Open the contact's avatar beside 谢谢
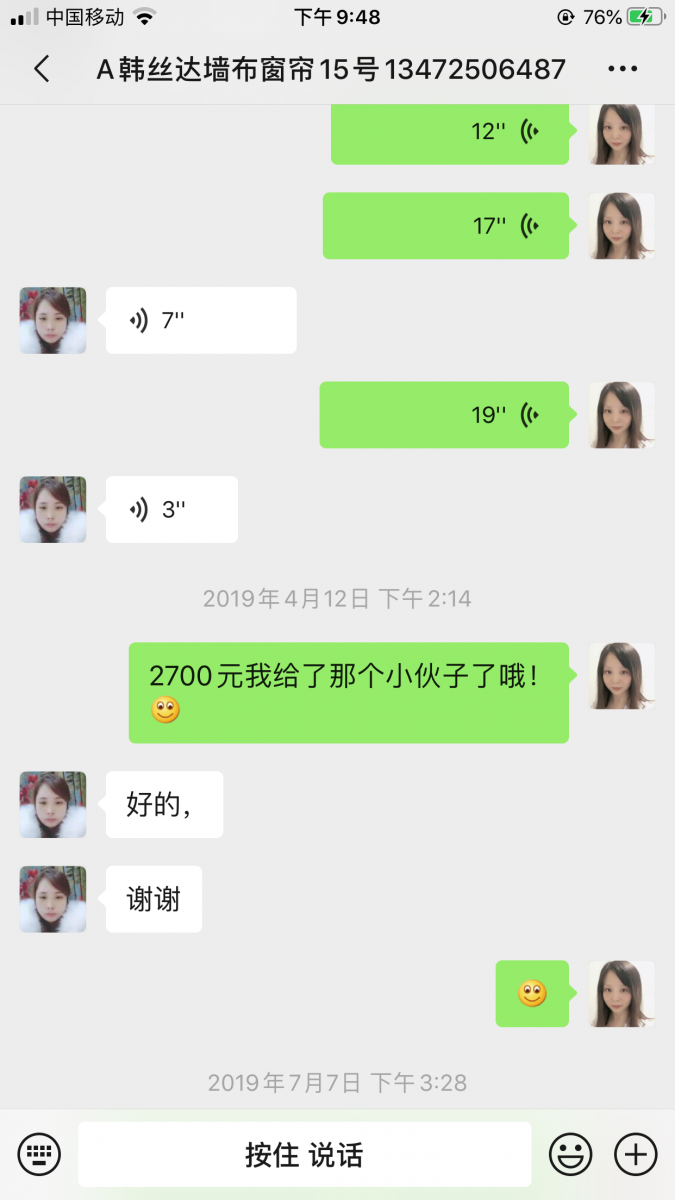Screen dimensions: 675x1200 53,899
